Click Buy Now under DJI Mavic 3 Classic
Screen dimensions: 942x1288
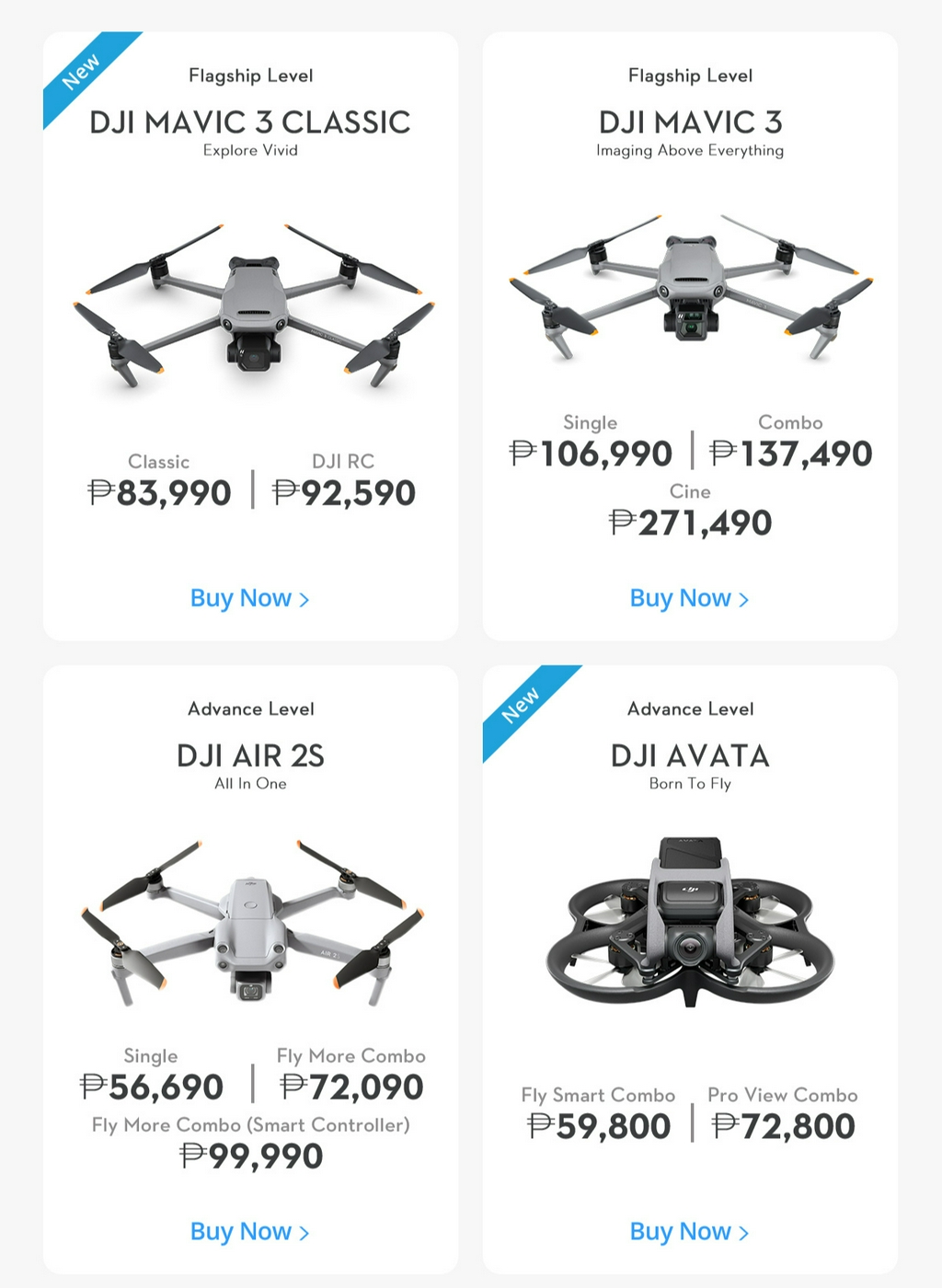pos(242,598)
